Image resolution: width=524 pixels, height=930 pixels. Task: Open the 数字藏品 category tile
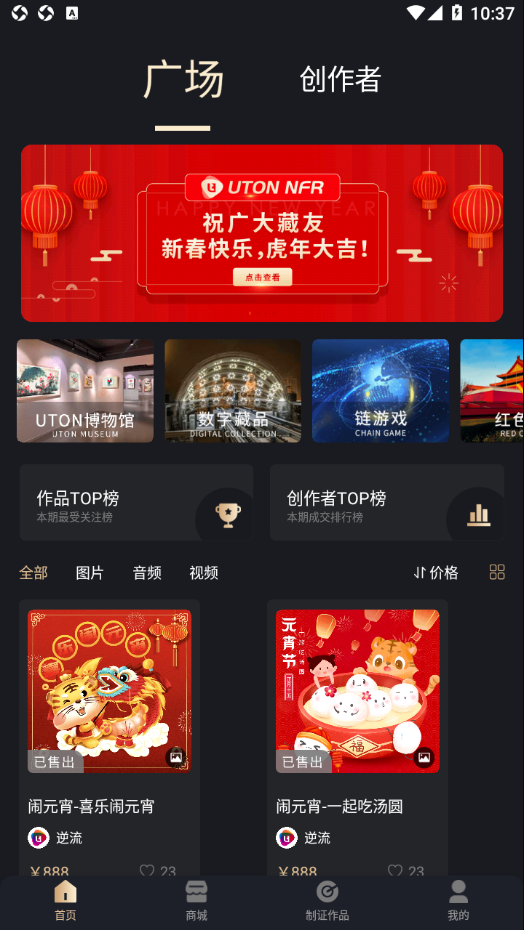click(233, 390)
